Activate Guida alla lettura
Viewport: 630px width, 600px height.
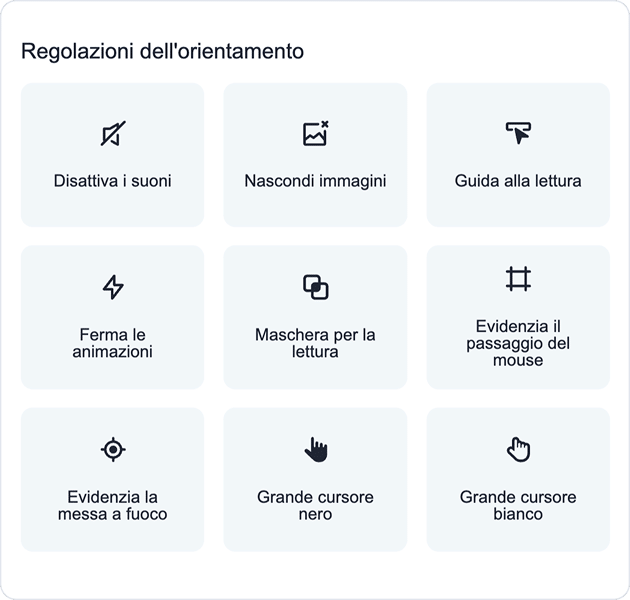(518, 155)
